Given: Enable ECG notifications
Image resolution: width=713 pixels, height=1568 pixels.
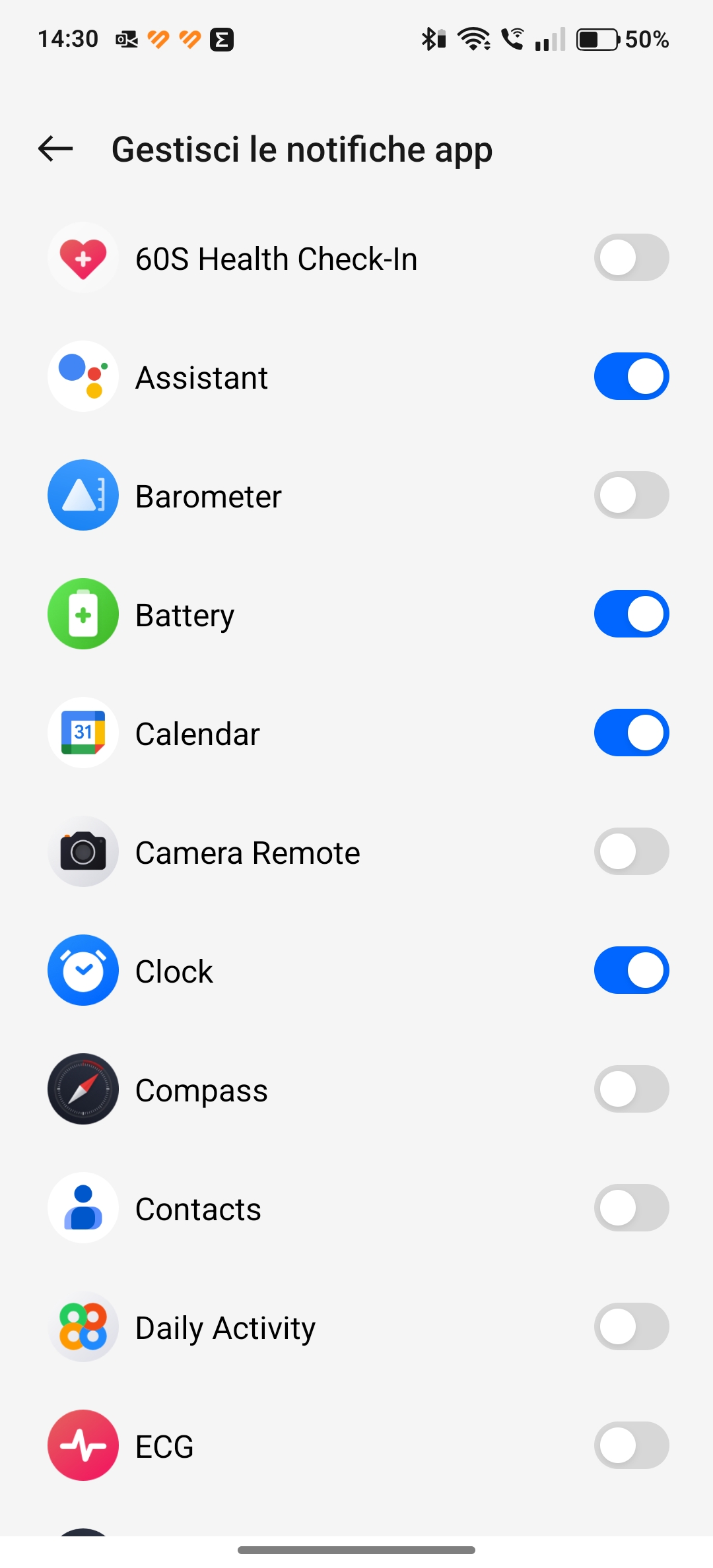Looking at the screenshot, I should pyautogui.click(x=631, y=1445).
